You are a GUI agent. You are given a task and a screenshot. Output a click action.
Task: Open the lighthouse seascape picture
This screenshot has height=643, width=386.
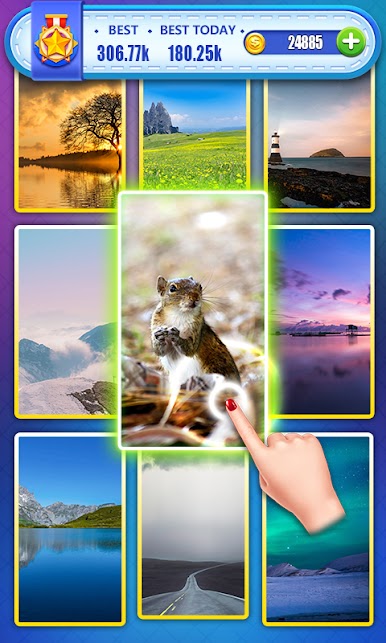[x=319, y=143]
